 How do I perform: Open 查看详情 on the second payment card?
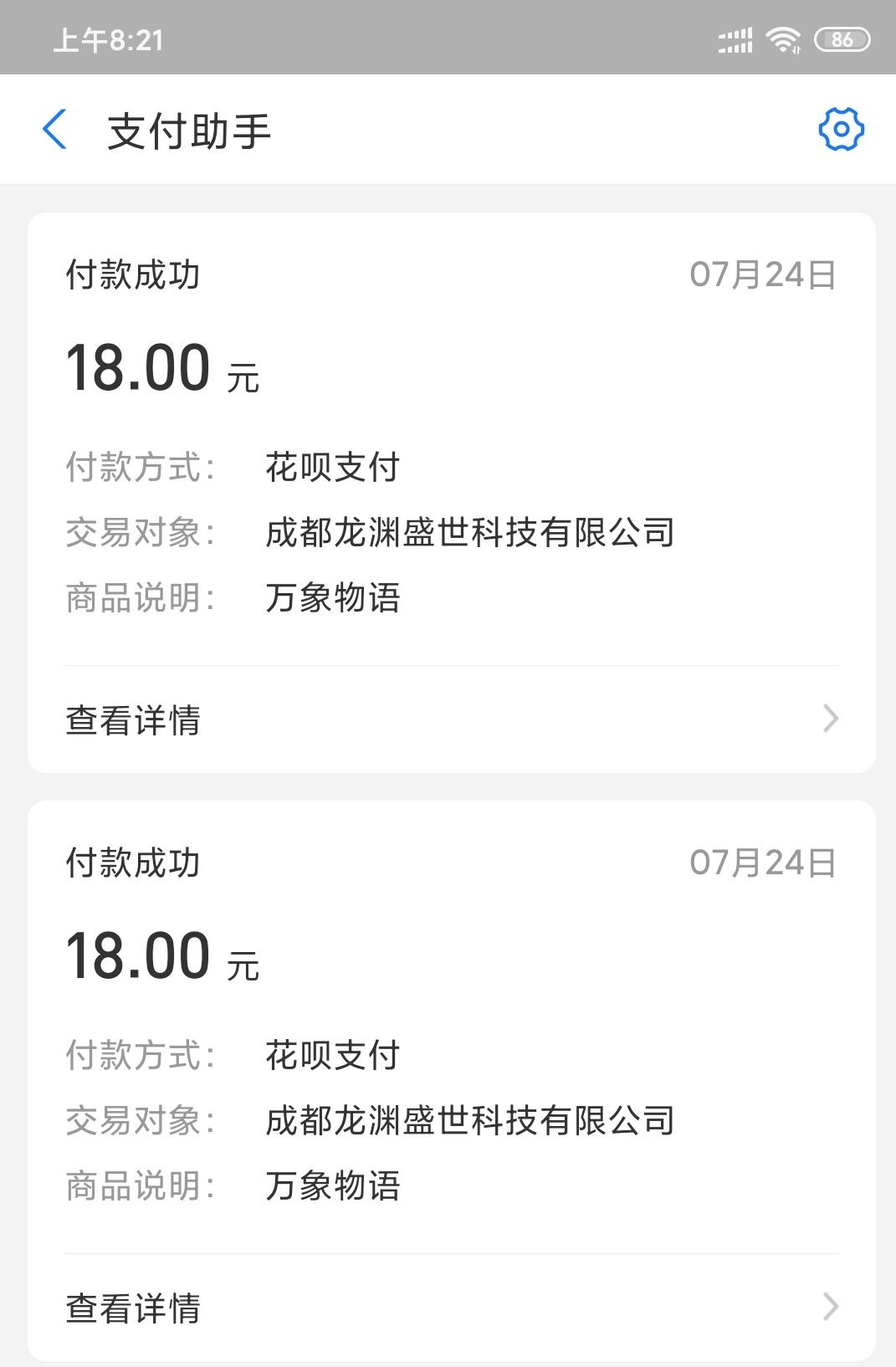coord(134,1305)
